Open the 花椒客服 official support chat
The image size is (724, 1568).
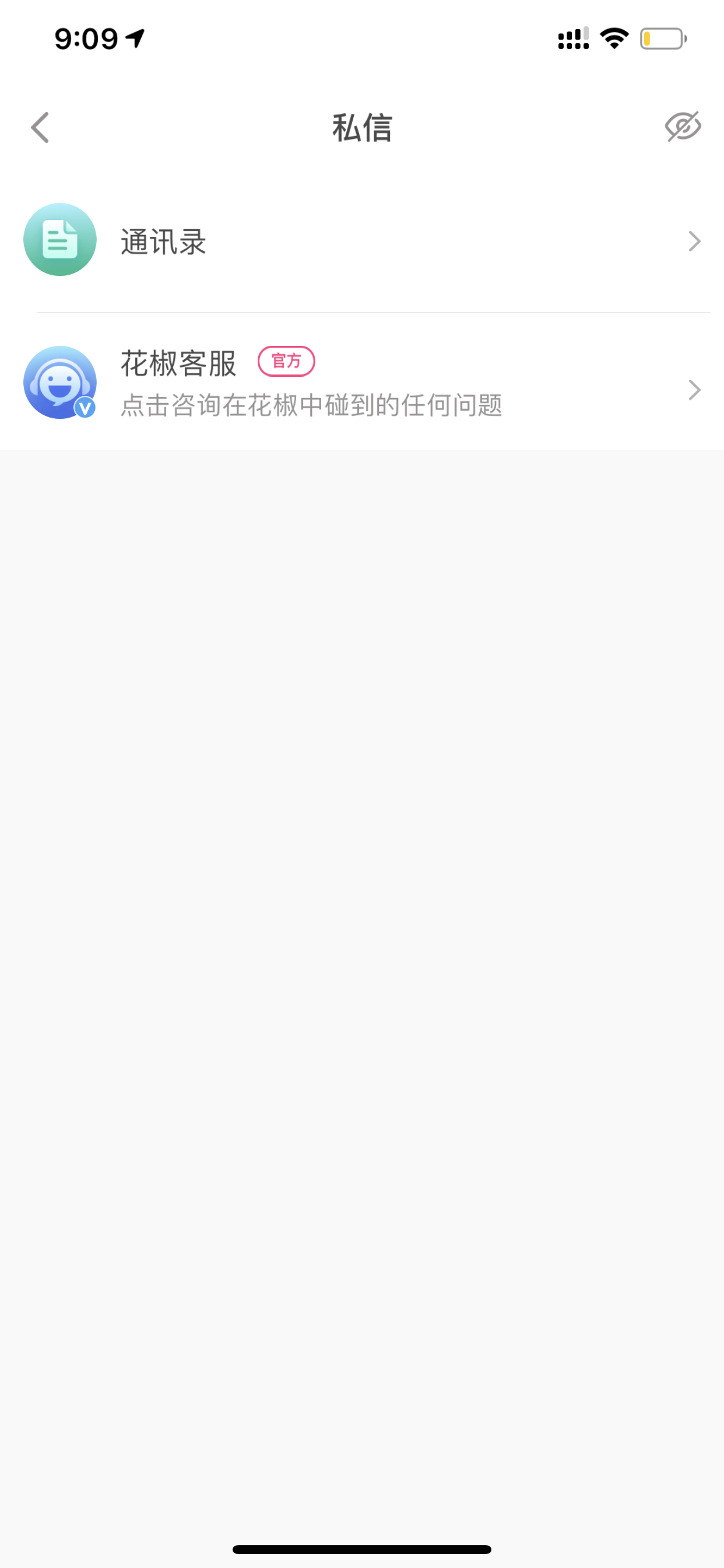pyautogui.click(x=362, y=382)
